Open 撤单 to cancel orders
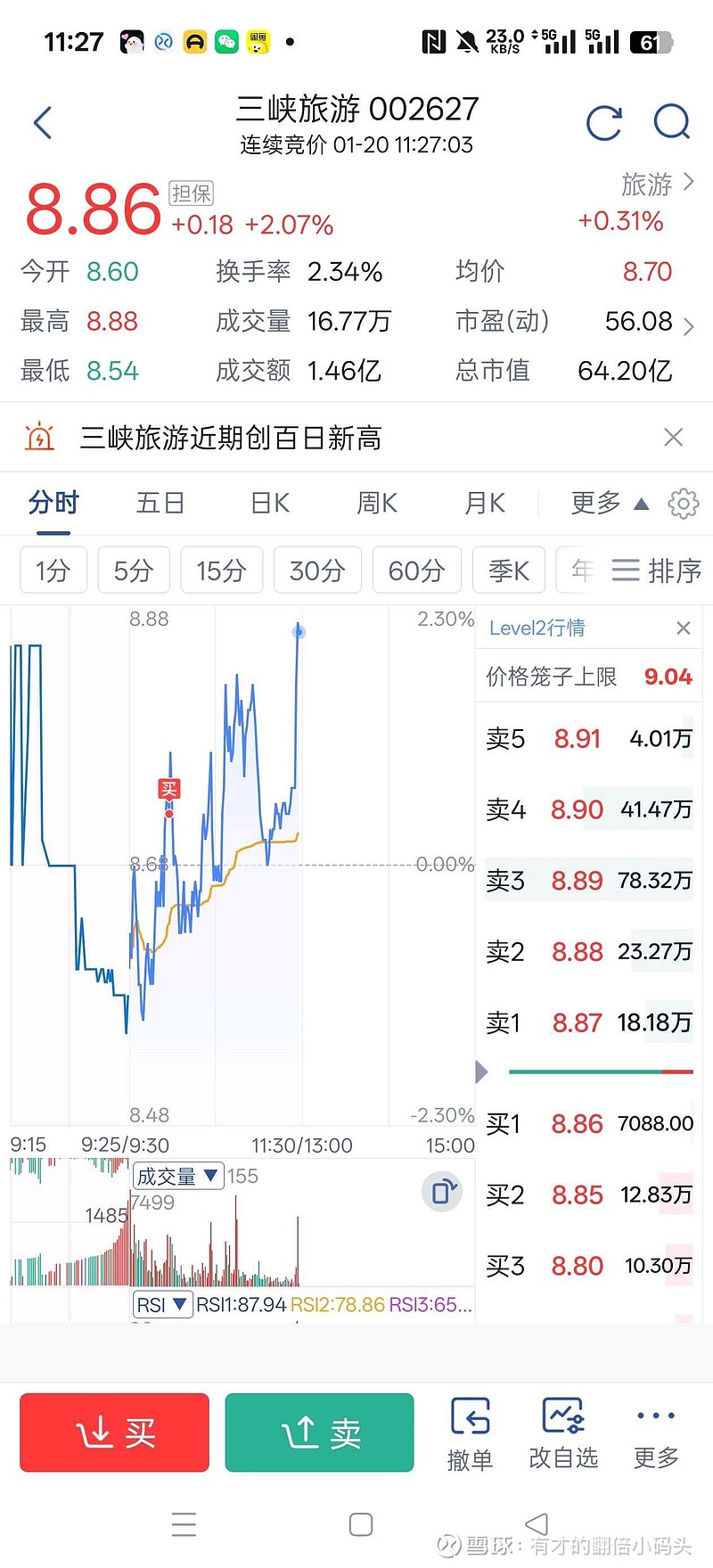 coord(470,1433)
